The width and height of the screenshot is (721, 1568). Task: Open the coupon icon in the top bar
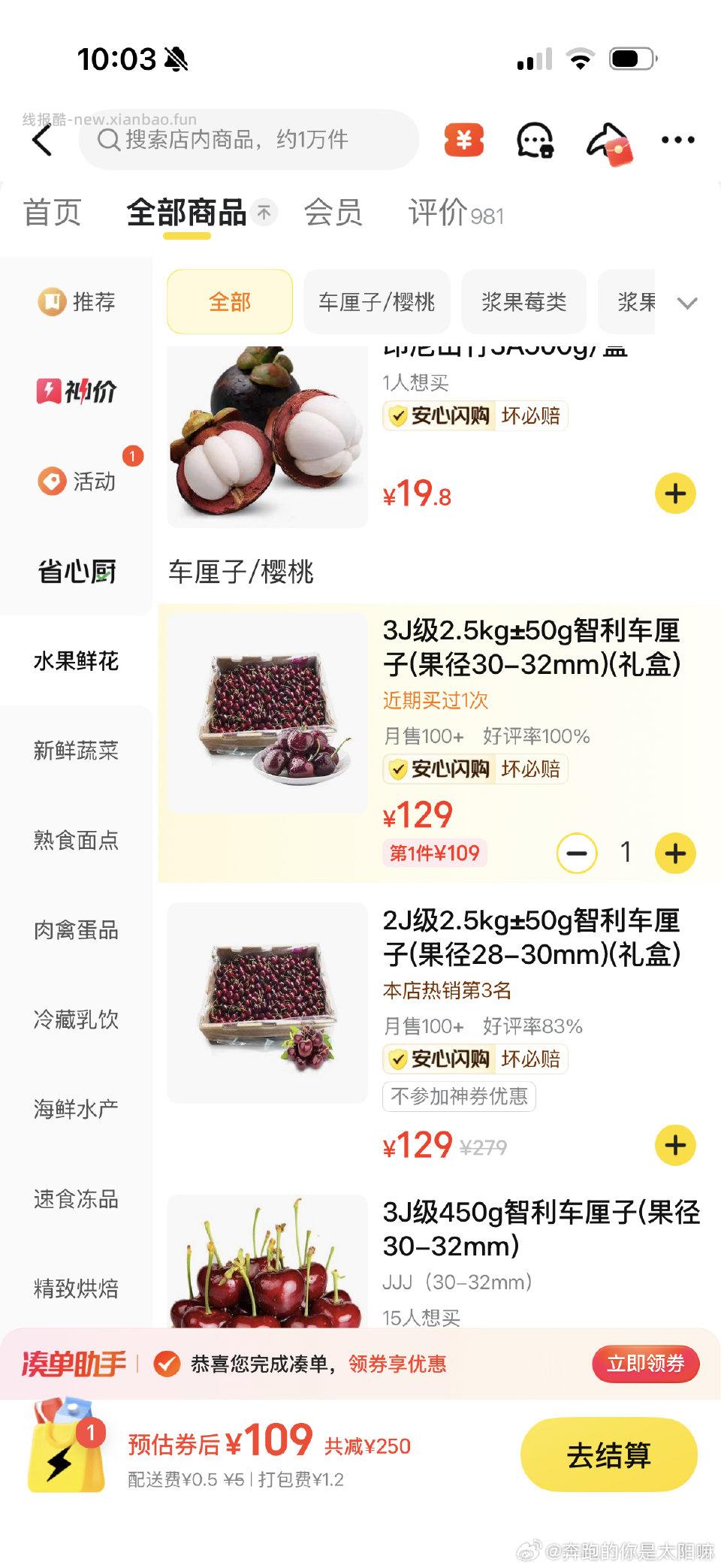pos(465,140)
